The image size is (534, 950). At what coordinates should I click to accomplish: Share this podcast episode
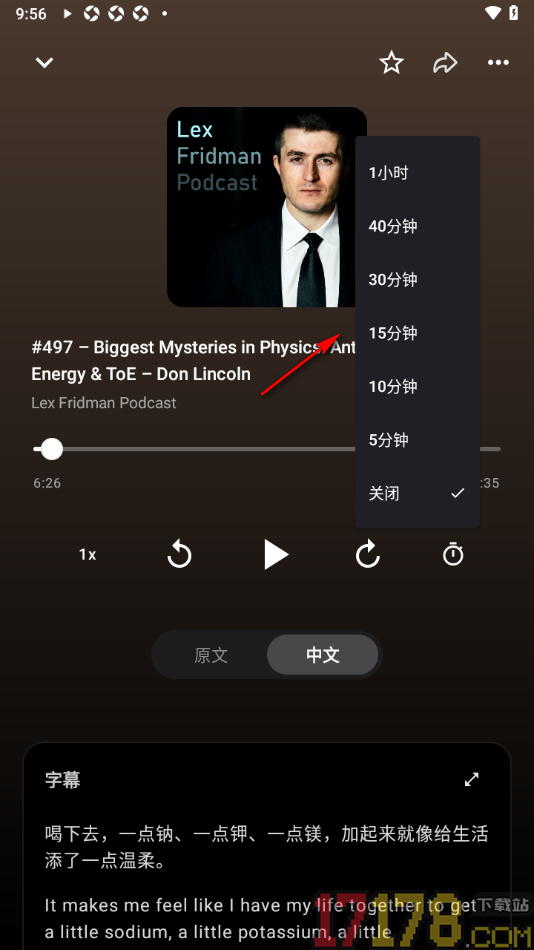(x=445, y=62)
